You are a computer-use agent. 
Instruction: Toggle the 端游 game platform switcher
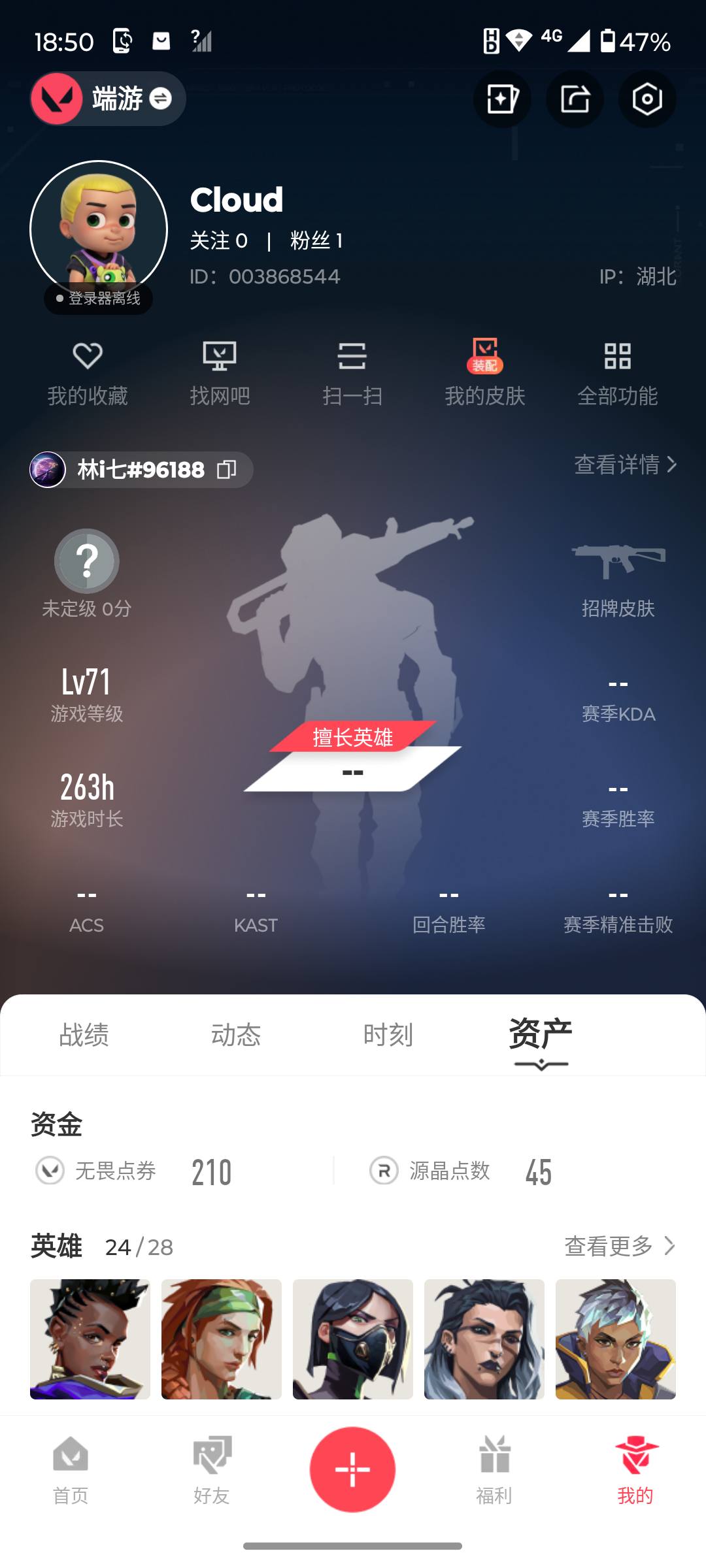[x=107, y=99]
